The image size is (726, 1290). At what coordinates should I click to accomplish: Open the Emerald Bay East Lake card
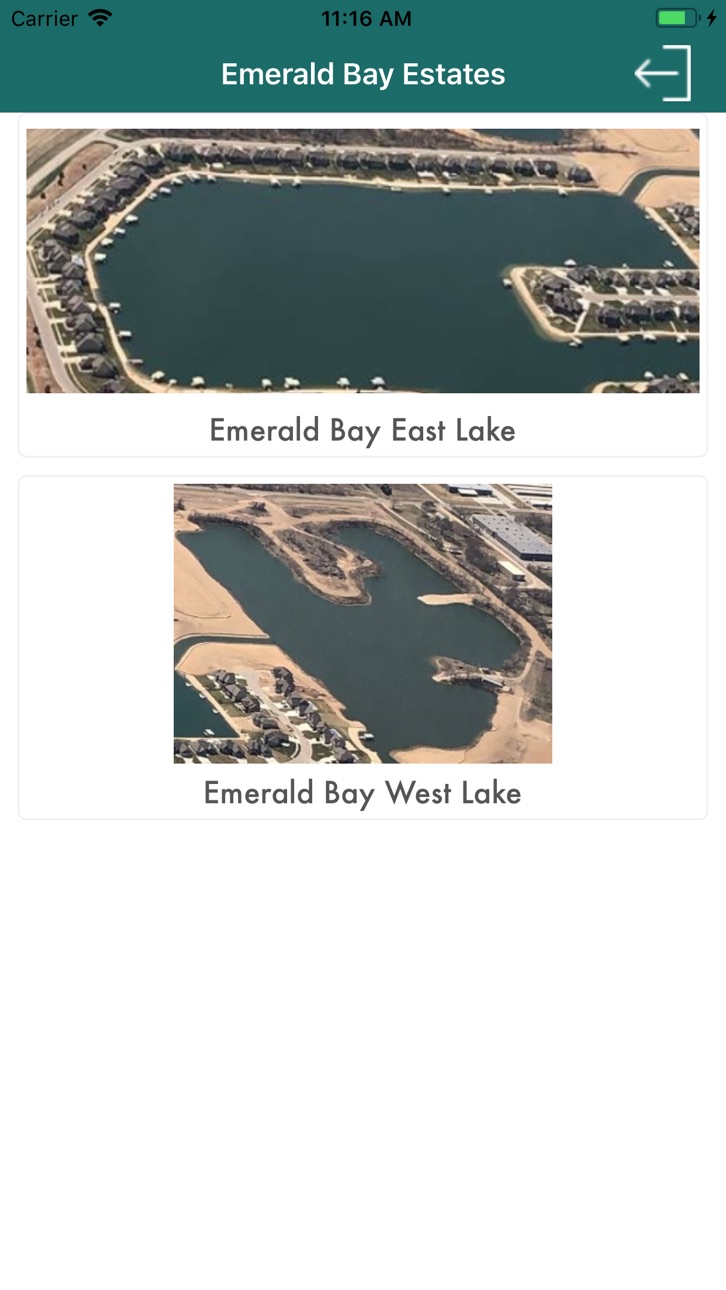[363, 285]
